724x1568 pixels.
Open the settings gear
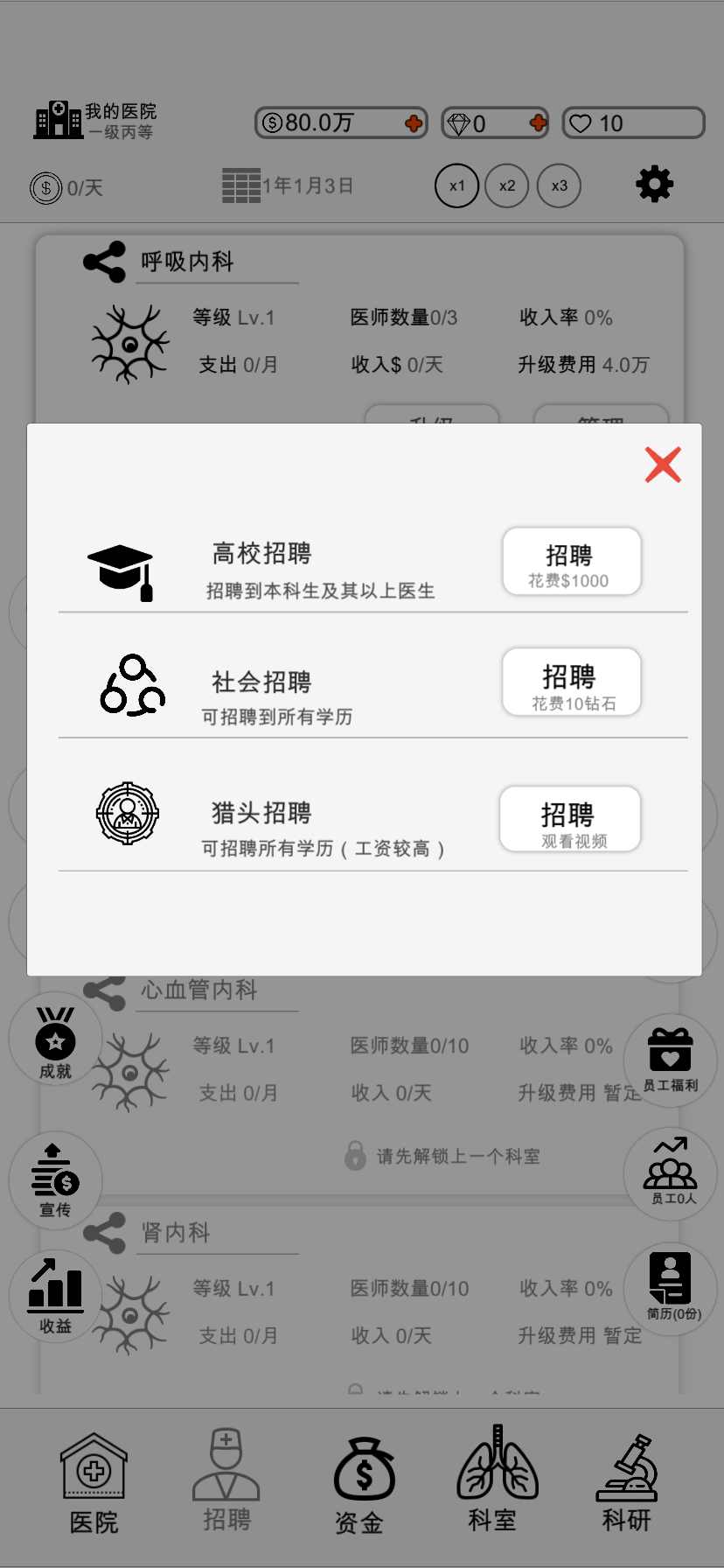[x=655, y=185]
